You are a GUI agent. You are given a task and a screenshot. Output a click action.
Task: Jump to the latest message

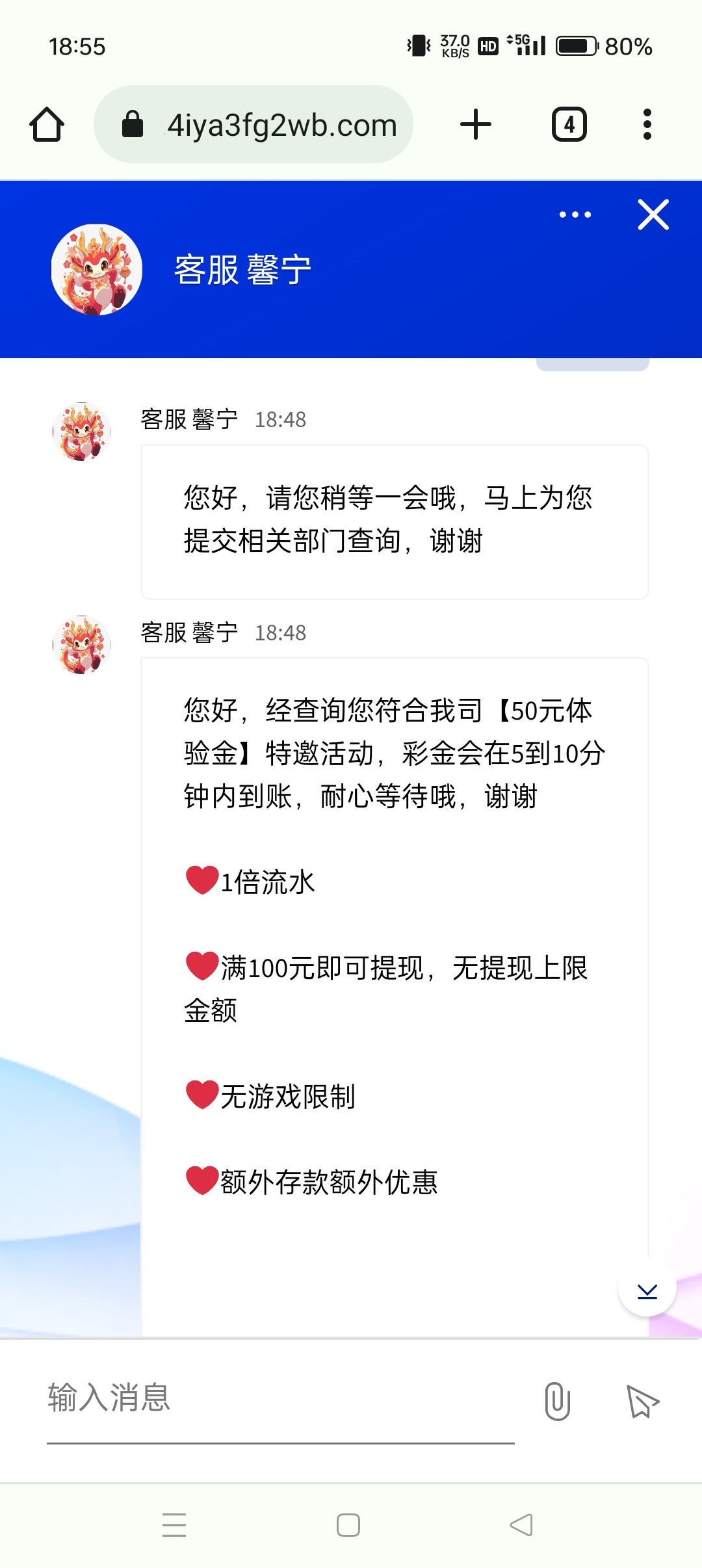coord(647,1290)
